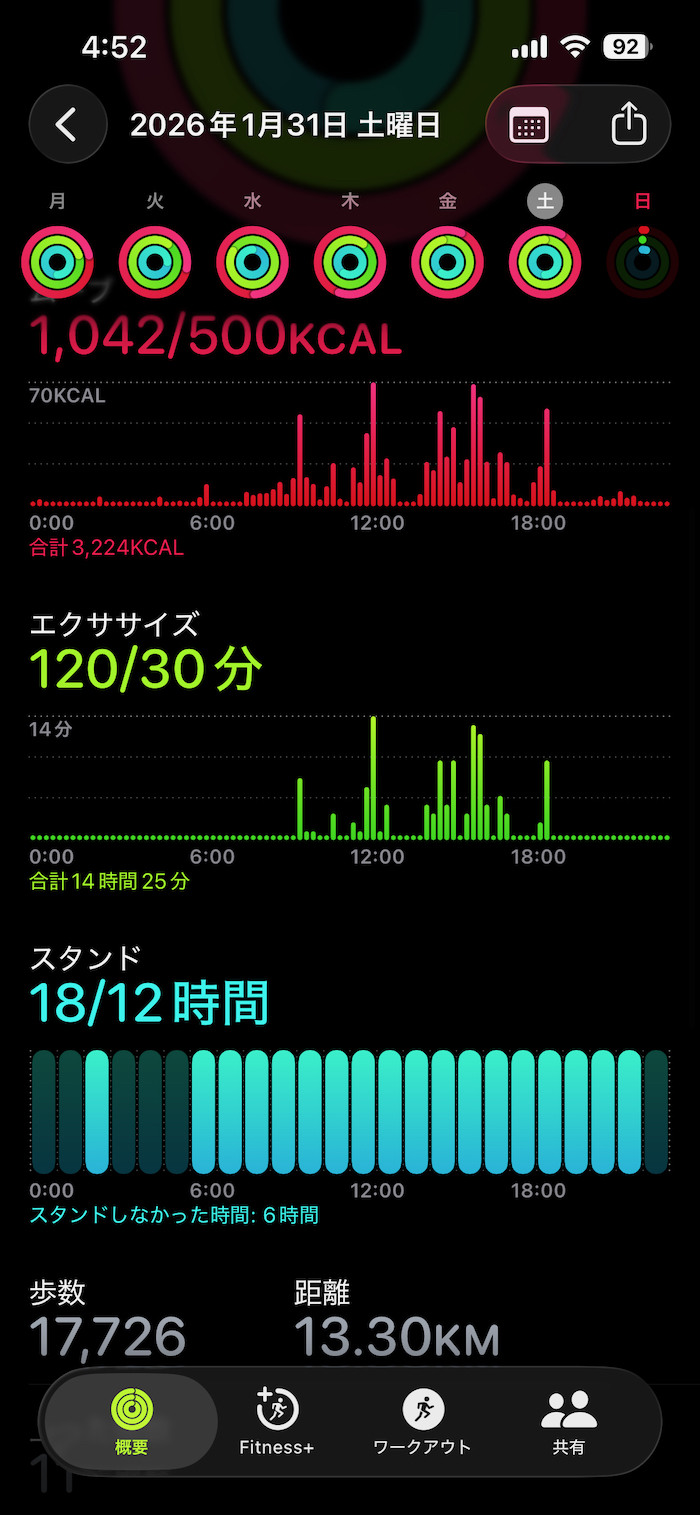This screenshot has width=700, height=1515.
Task: Go back with the top-left arrow
Action: pos(67,125)
